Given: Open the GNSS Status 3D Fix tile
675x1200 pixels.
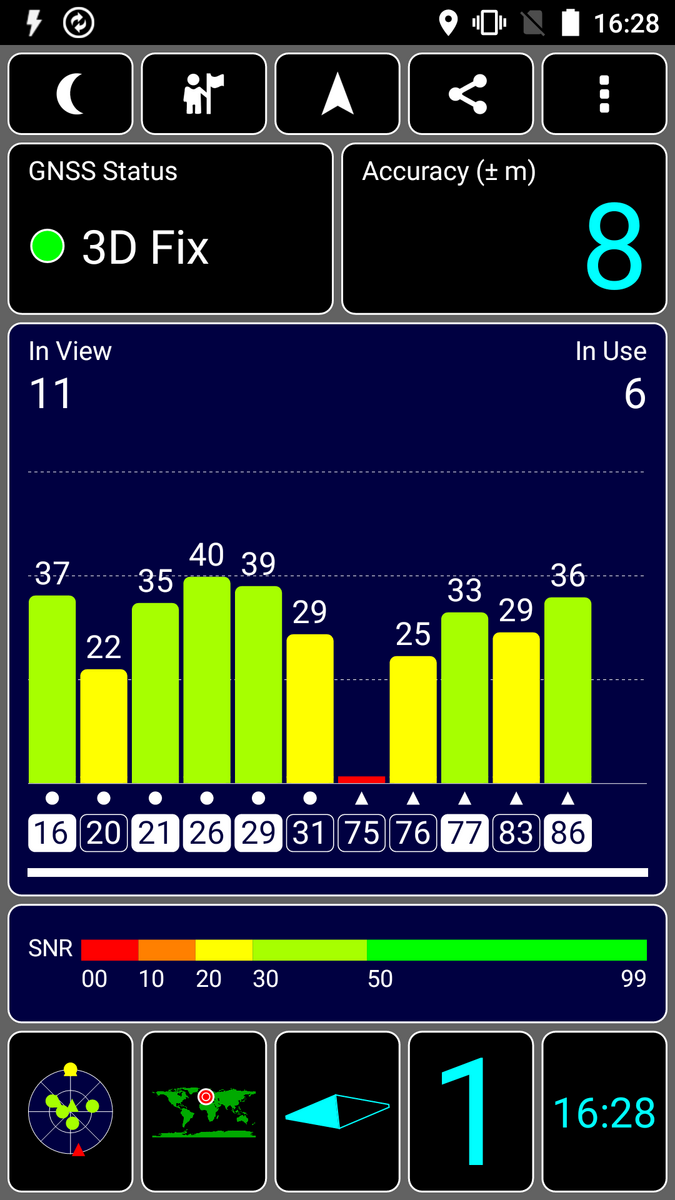Looking at the screenshot, I should [170, 229].
